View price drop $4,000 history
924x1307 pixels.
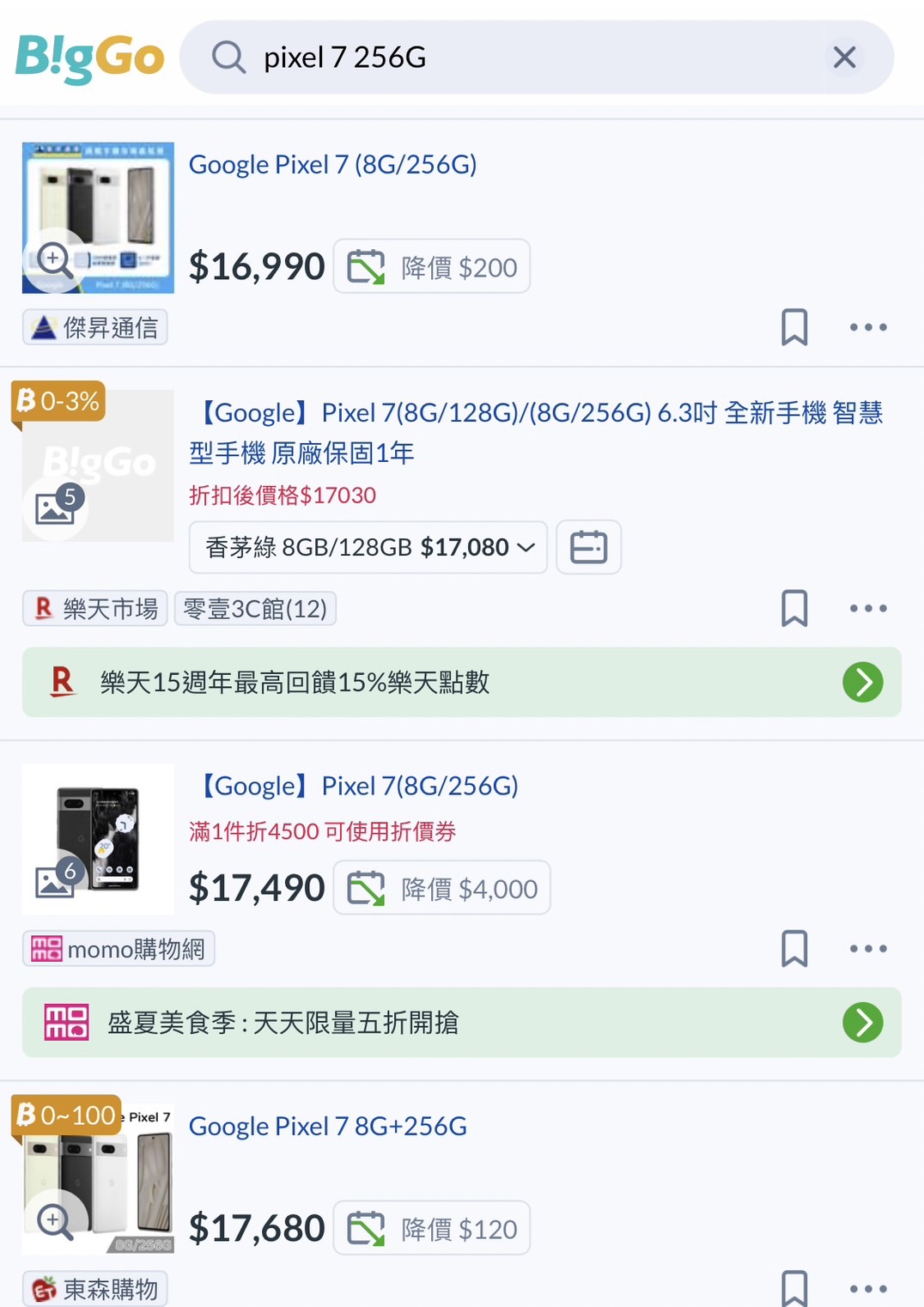click(x=441, y=888)
